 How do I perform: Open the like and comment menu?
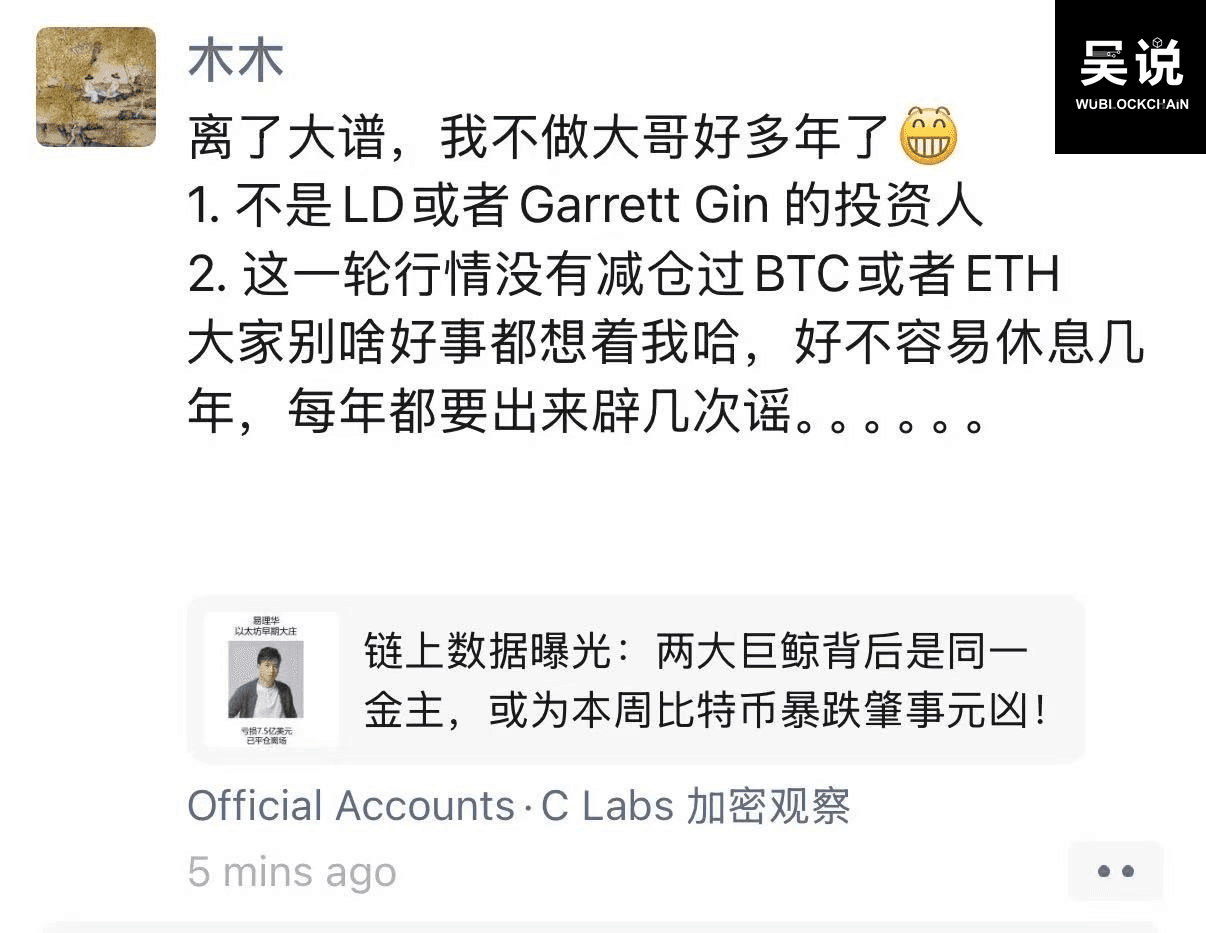tap(1114, 871)
